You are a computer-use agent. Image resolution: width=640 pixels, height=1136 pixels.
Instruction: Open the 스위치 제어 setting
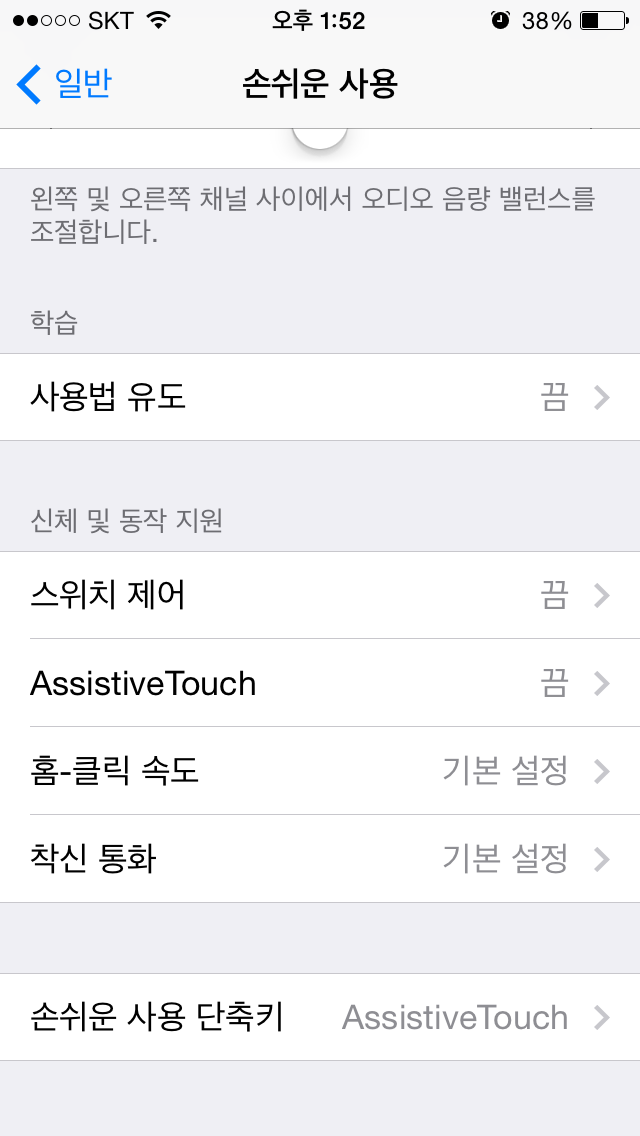coord(320,596)
